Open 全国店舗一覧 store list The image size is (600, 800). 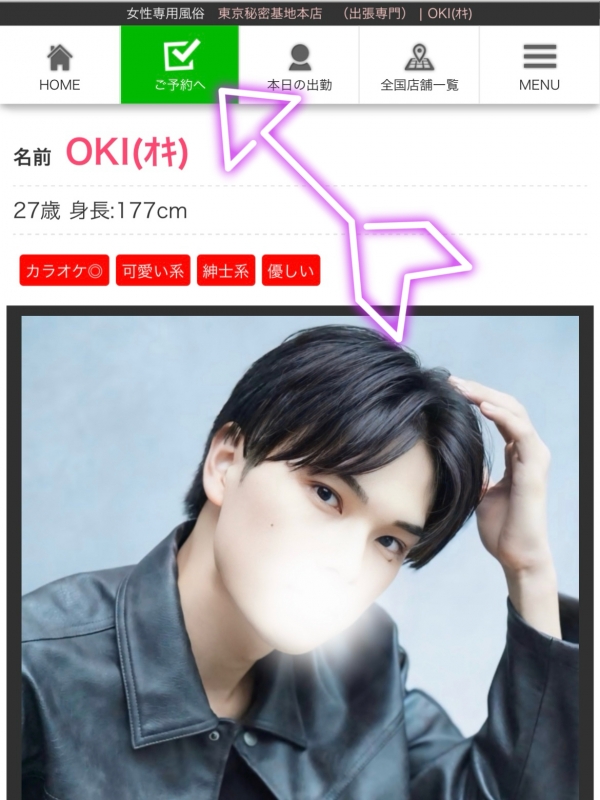tap(419, 65)
